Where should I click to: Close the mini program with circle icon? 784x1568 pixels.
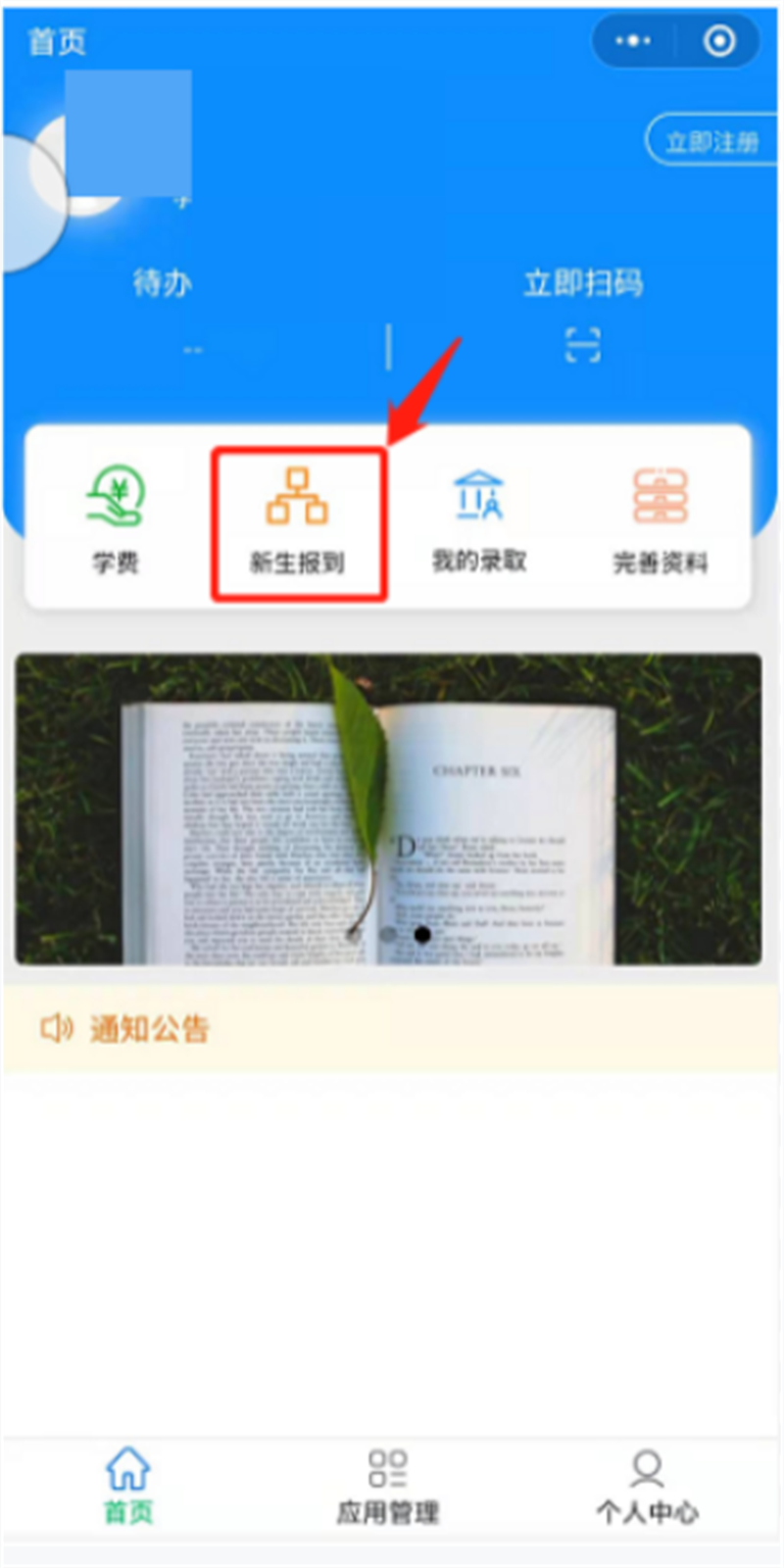pyautogui.click(x=719, y=41)
